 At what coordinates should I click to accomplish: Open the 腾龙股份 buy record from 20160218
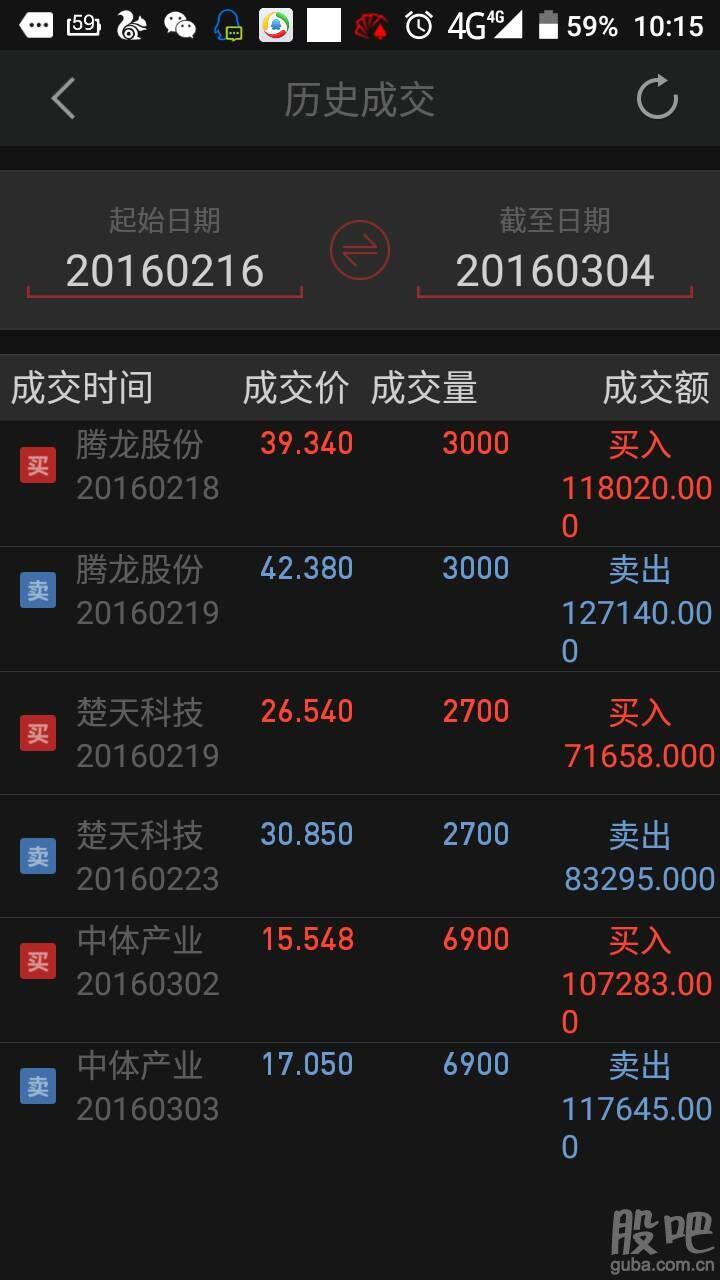click(360, 483)
